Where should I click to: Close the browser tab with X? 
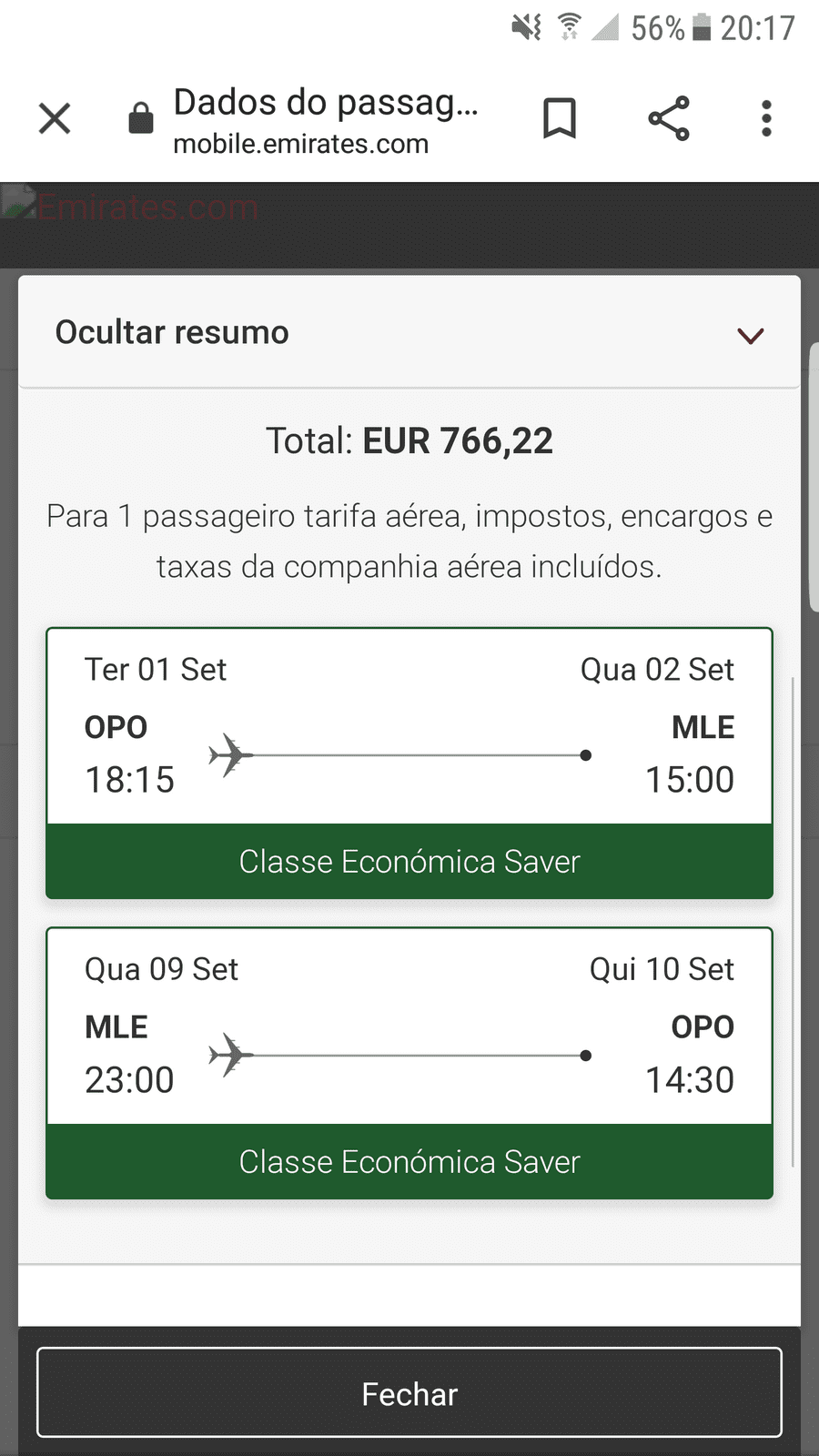(x=55, y=118)
